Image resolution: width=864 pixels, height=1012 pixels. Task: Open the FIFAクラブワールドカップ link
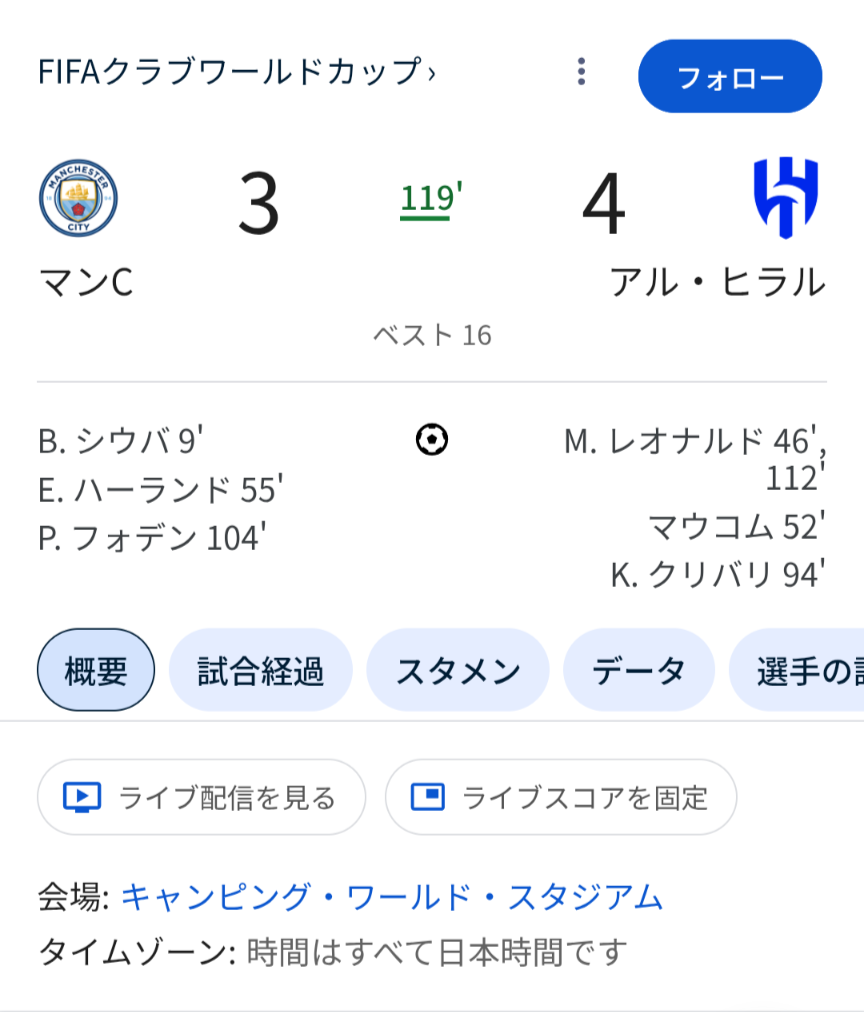coord(236,72)
